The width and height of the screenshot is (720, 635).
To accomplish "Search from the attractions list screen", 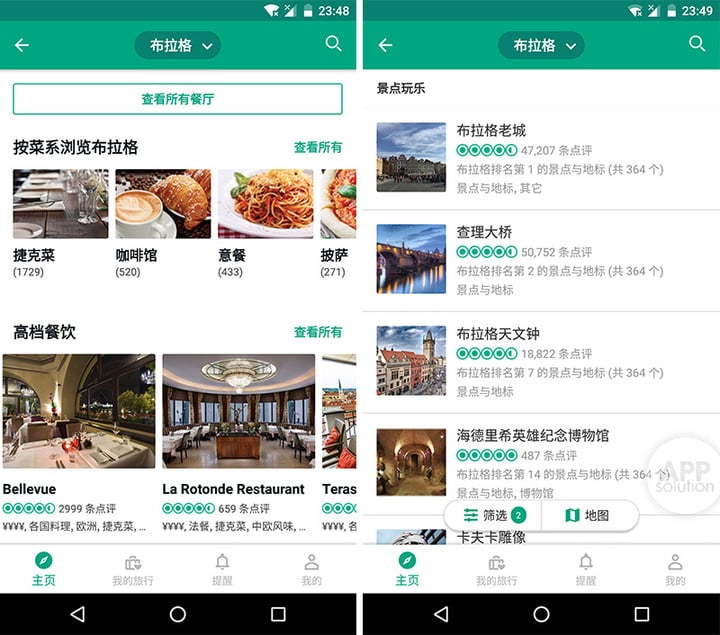I will coord(697,44).
